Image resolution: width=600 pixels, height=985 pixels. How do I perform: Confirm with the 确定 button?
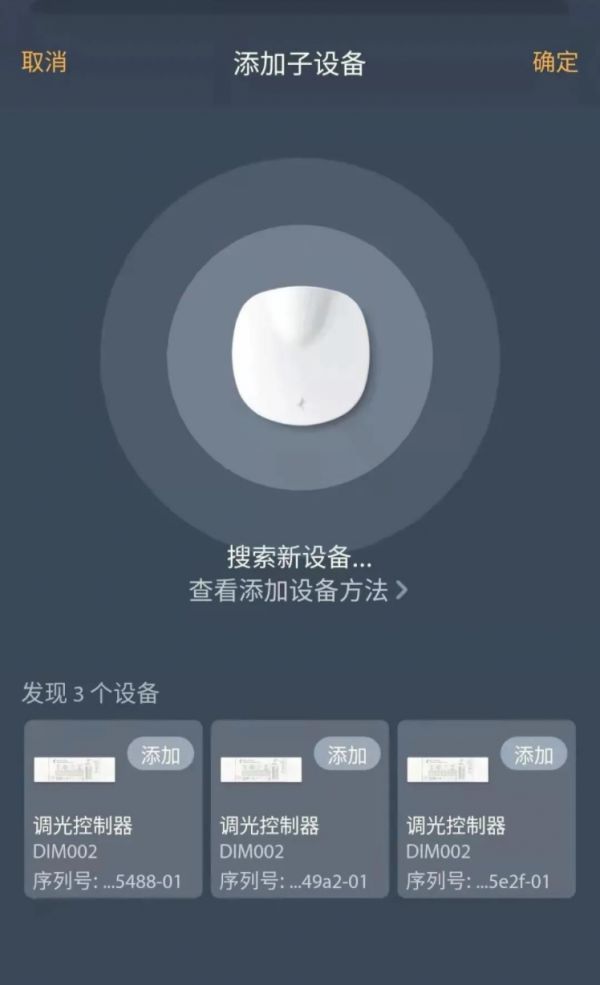555,62
